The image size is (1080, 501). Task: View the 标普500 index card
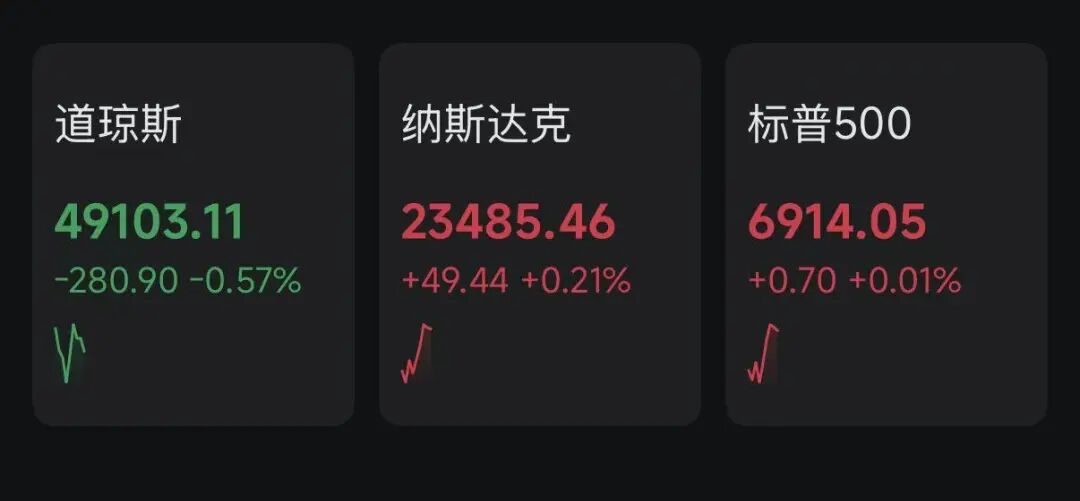click(x=886, y=235)
